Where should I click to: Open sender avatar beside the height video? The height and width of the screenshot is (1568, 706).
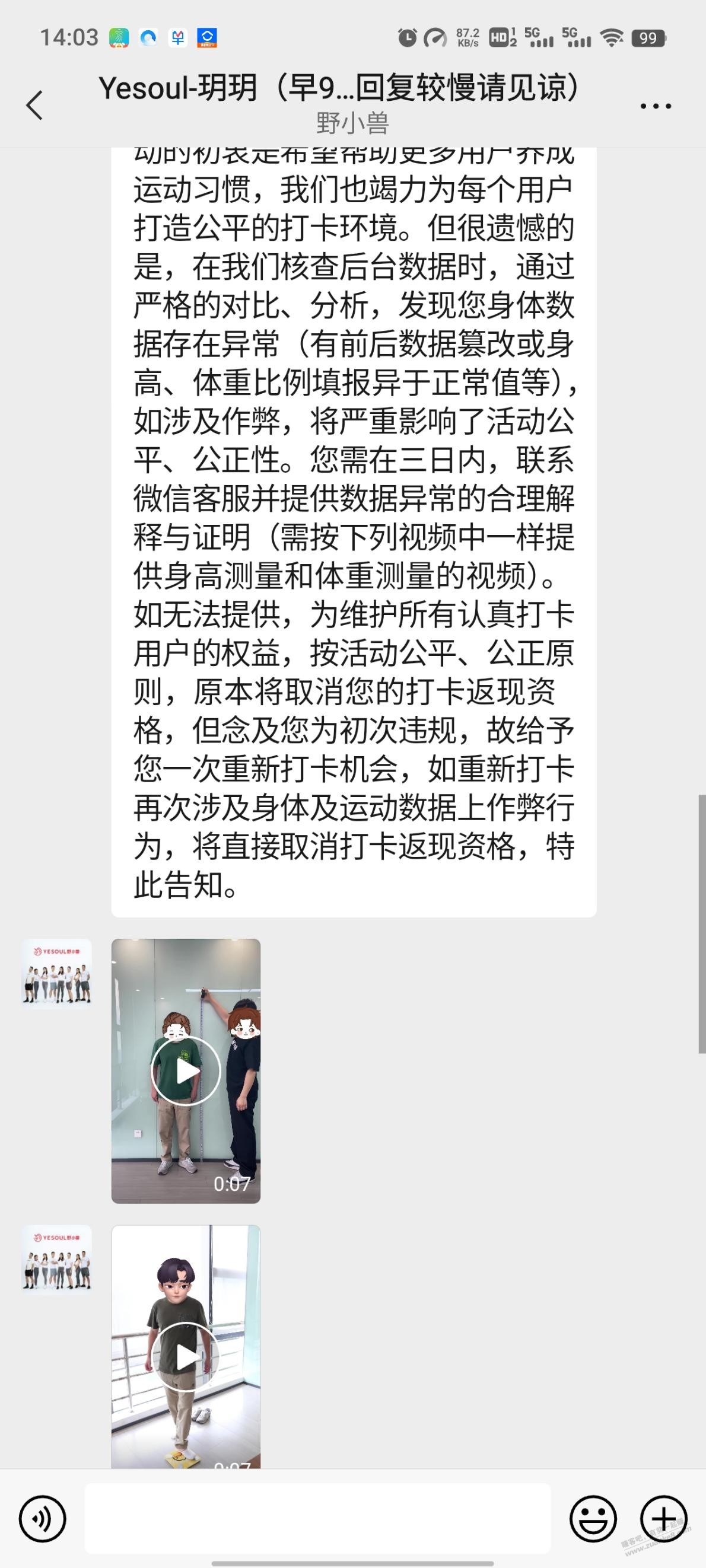pyautogui.click(x=56, y=974)
